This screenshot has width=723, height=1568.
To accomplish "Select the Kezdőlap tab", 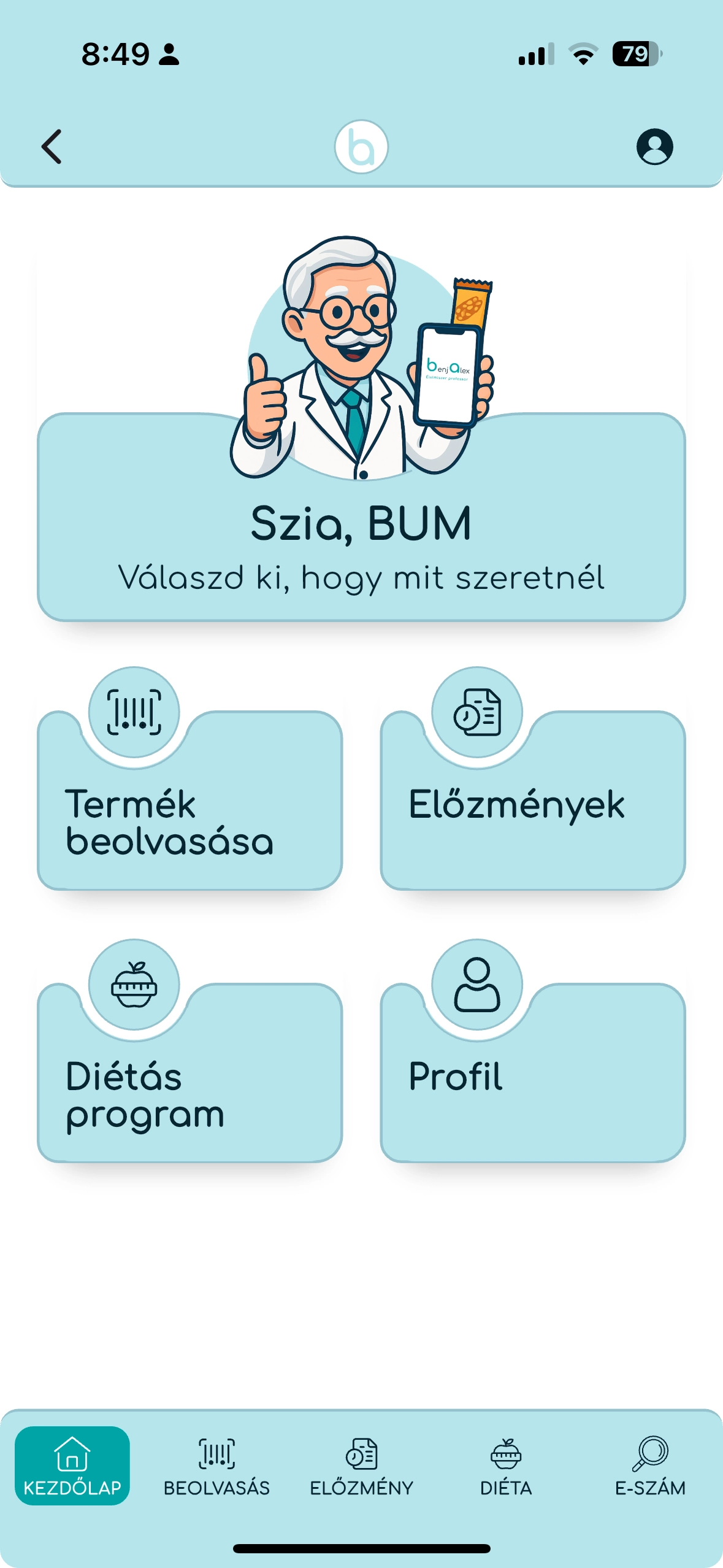I will 72,1466.
